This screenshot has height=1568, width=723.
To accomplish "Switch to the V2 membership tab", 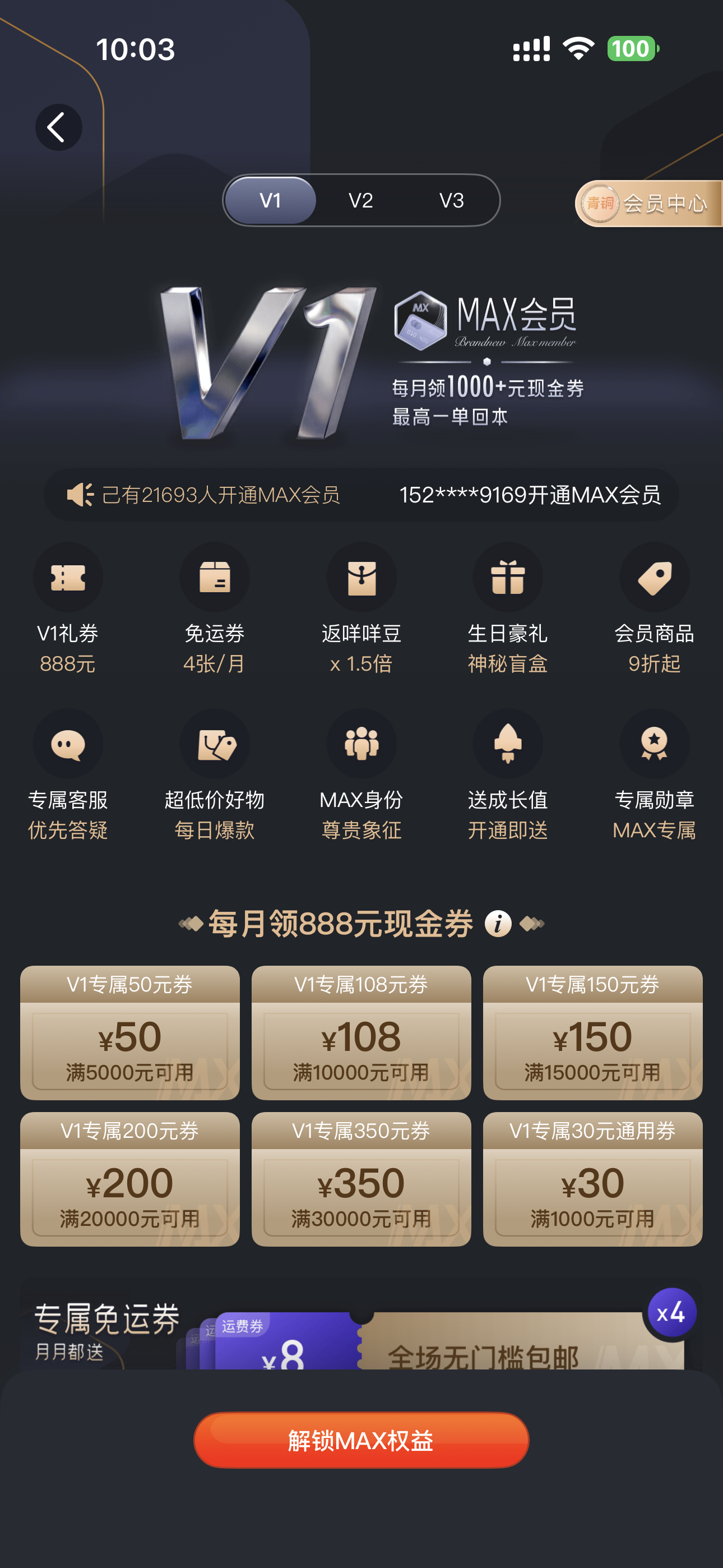I will [x=361, y=200].
